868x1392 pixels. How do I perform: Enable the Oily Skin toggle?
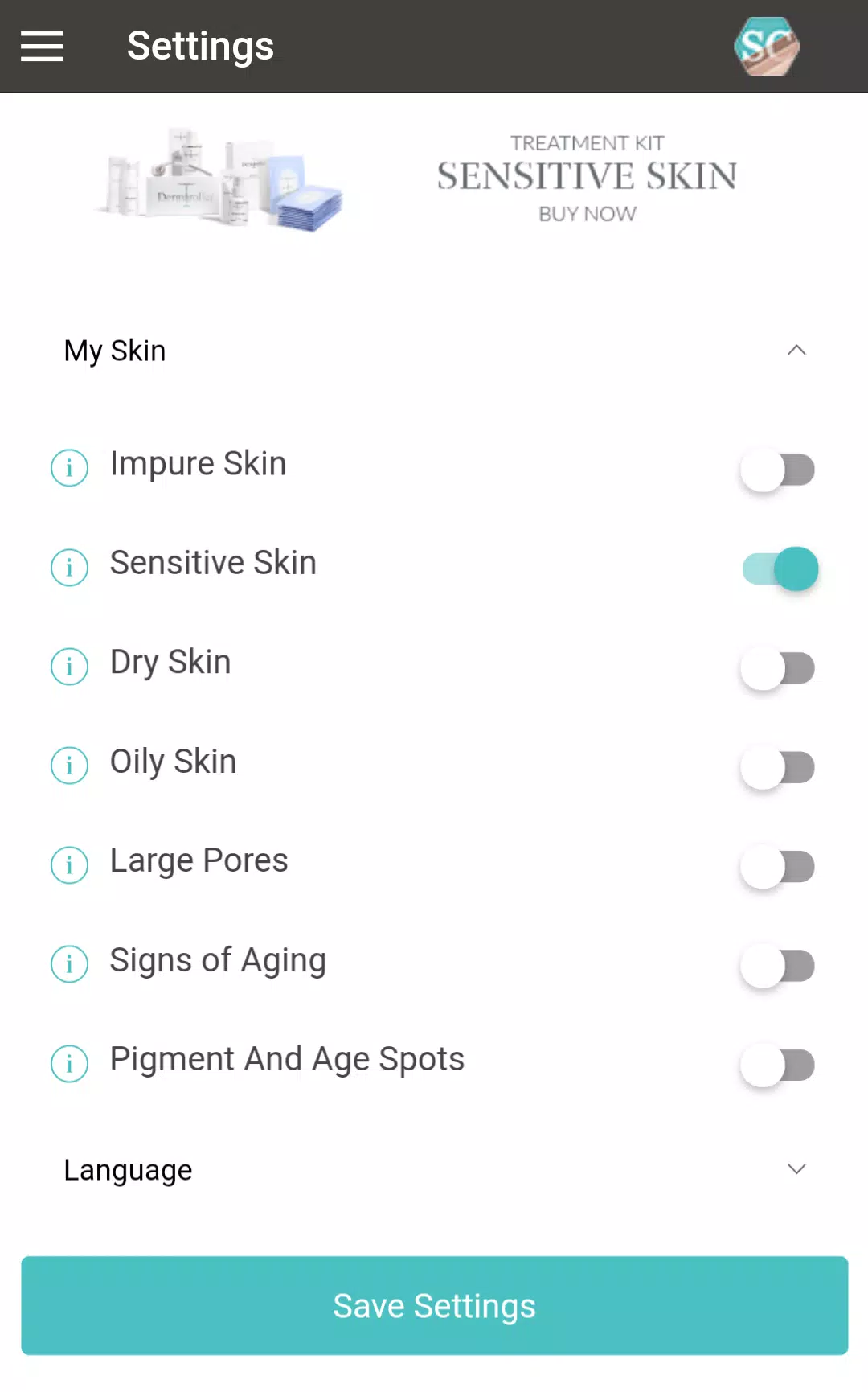click(777, 768)
